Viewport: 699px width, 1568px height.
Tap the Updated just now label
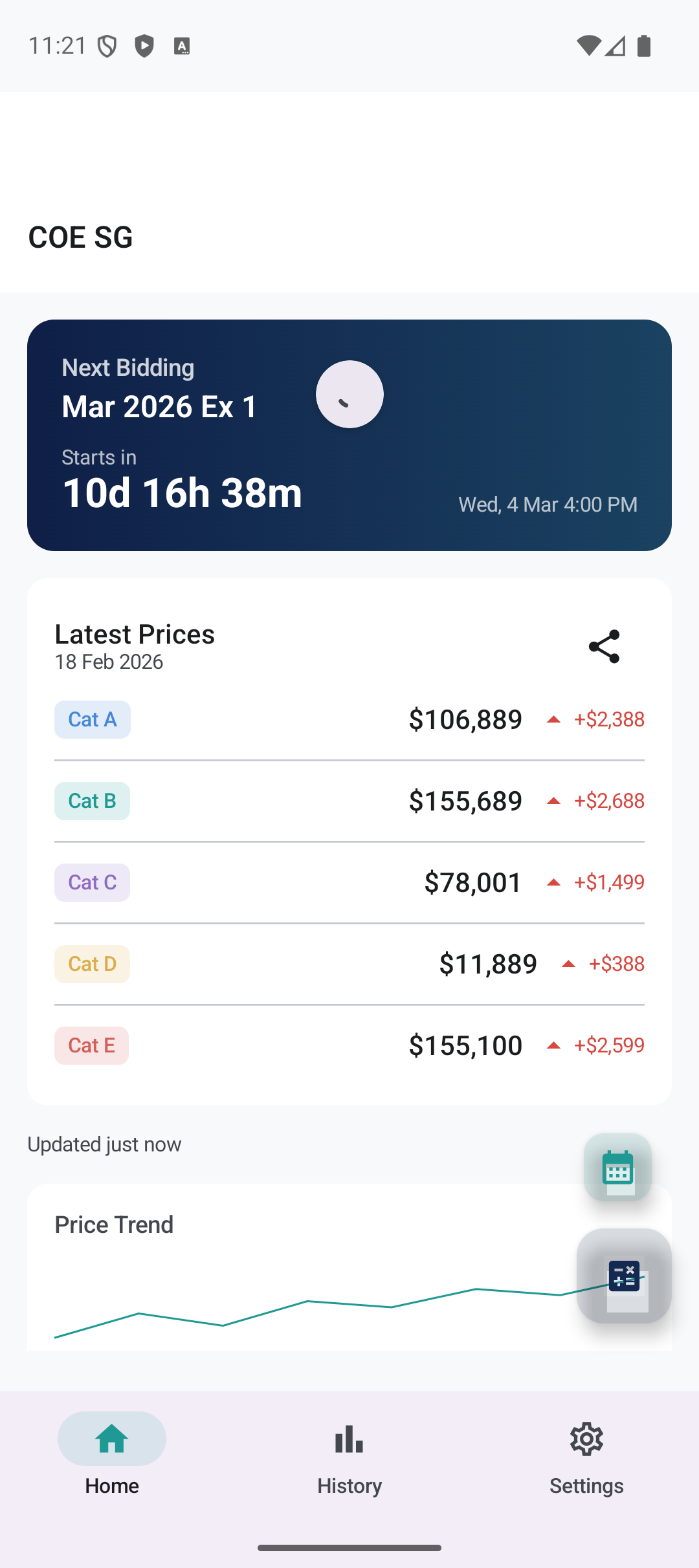pos(104,1144)
